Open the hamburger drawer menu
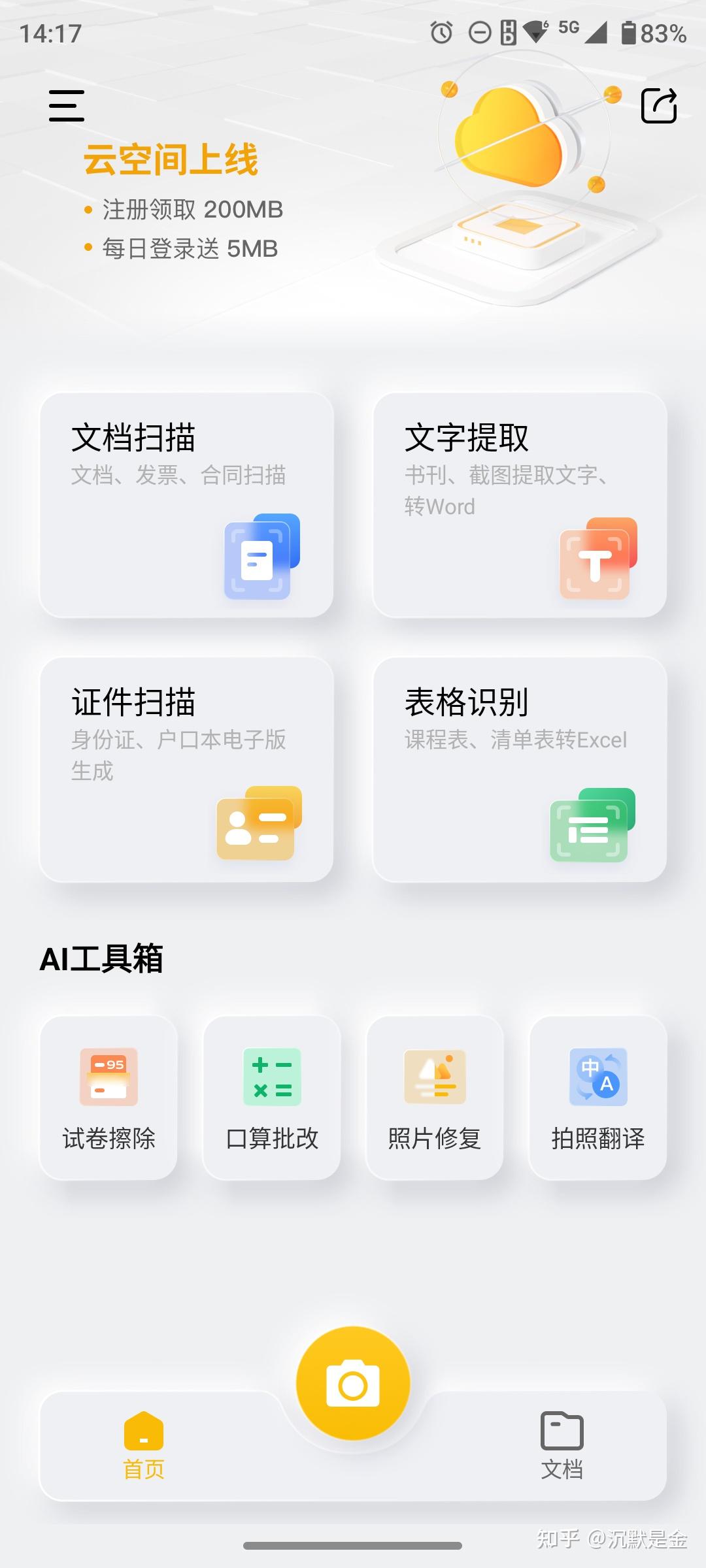 click(67, 106)
